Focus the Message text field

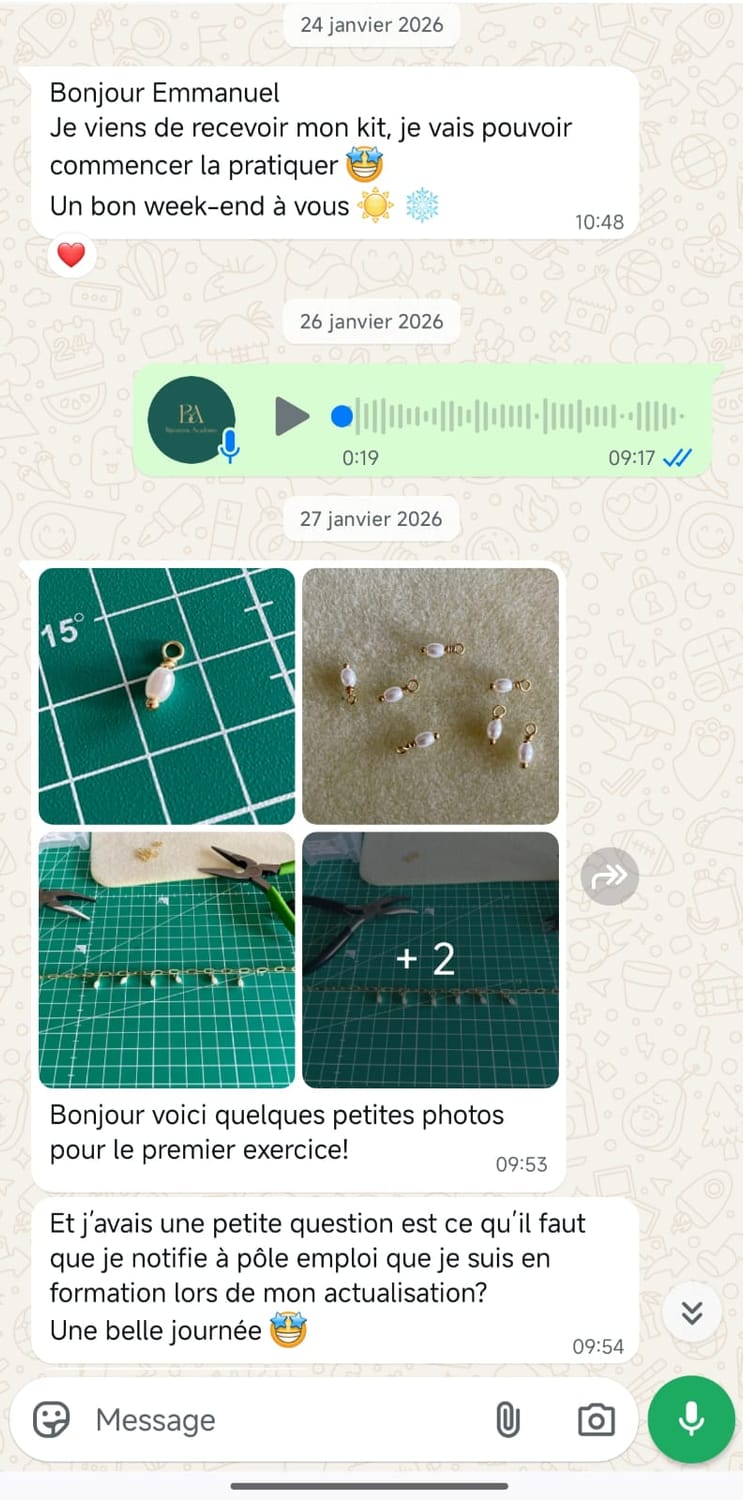tap(280, 1420)
